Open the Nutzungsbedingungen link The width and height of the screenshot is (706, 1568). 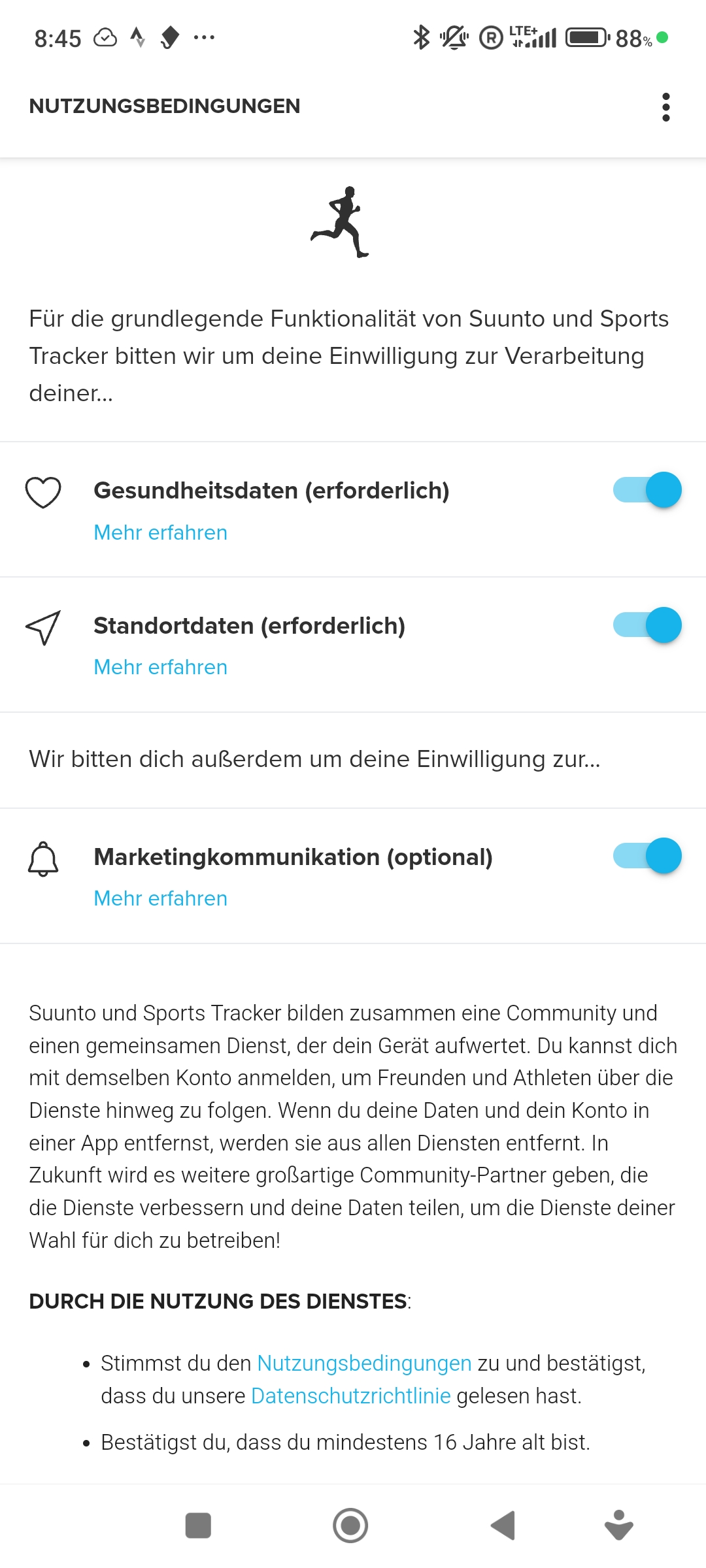pyautogui.click(x=364, y=1364)
